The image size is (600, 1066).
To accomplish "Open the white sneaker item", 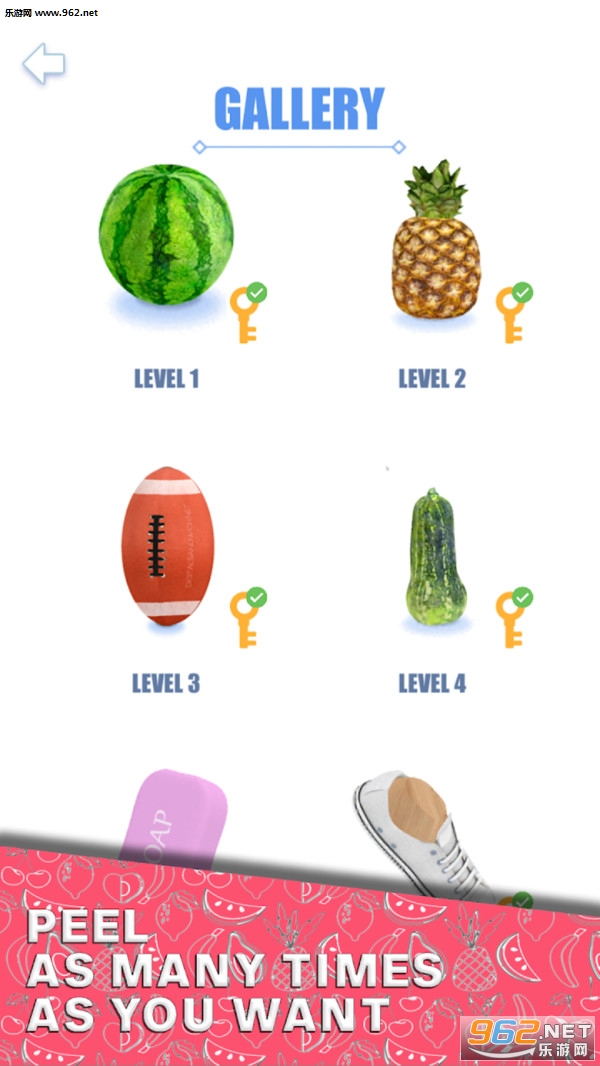I will 416,824.
